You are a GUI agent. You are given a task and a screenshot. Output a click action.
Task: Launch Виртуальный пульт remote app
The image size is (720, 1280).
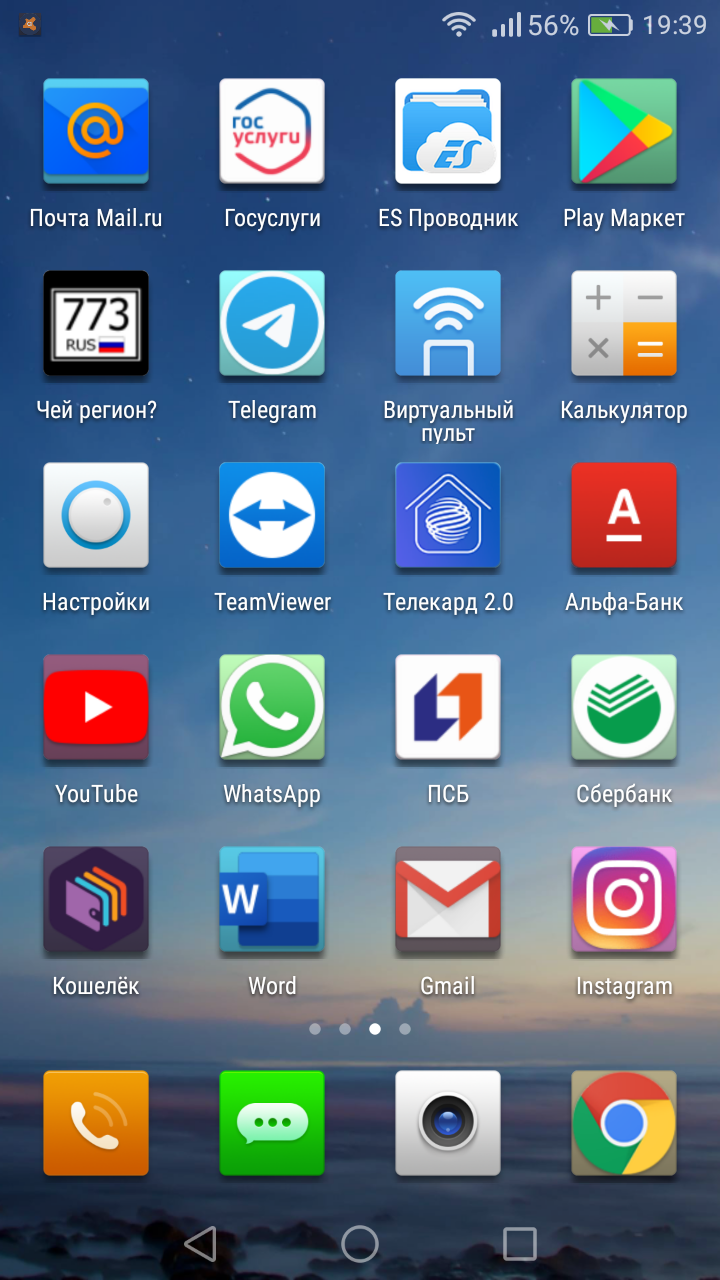[448, 323]
